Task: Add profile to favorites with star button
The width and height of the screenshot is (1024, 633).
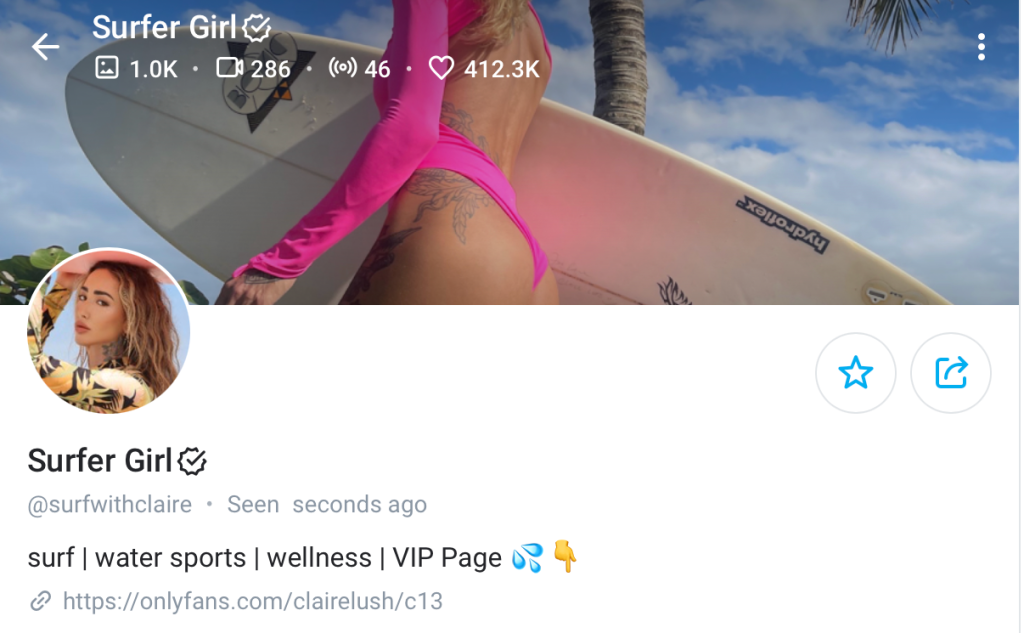Action: tap(855, 373)
